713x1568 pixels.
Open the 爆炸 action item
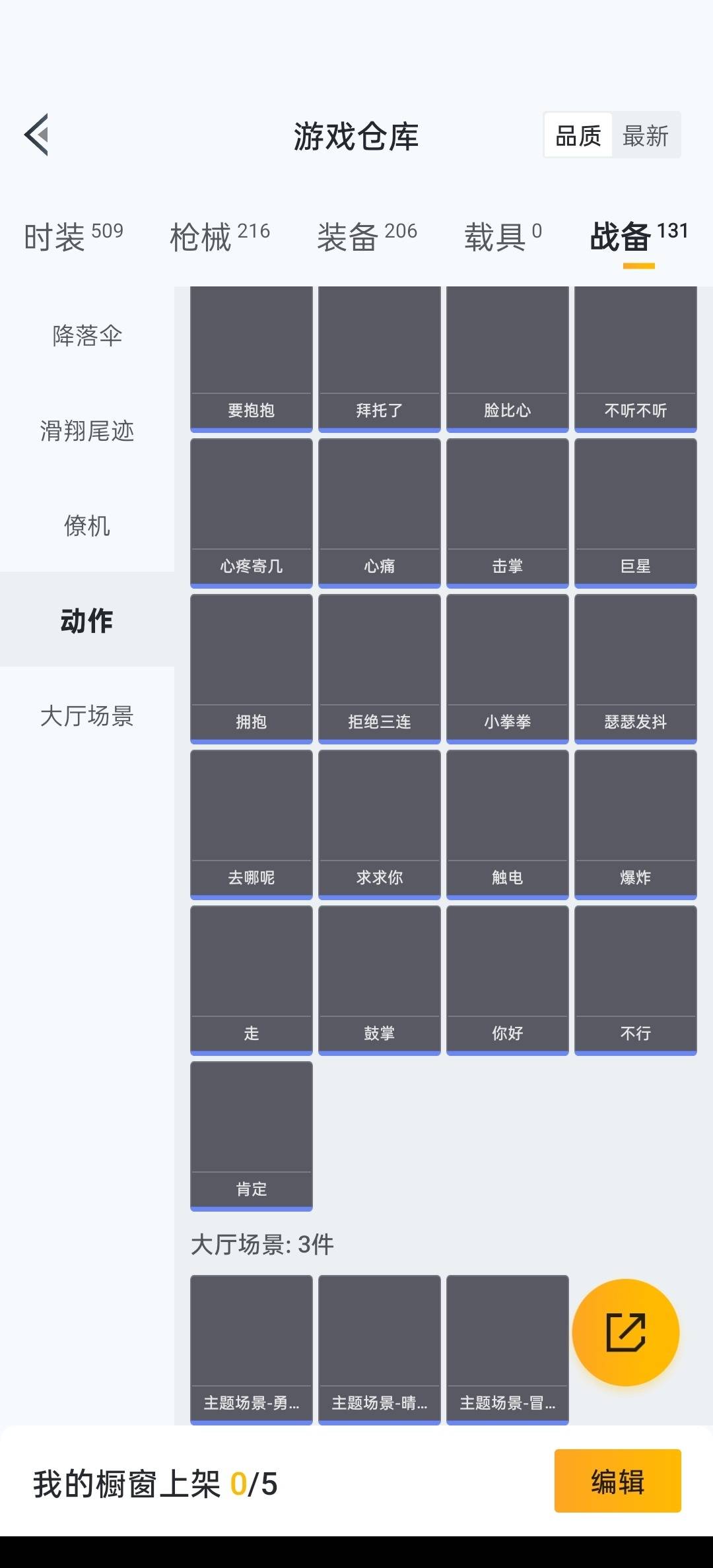tap(635, 824)
